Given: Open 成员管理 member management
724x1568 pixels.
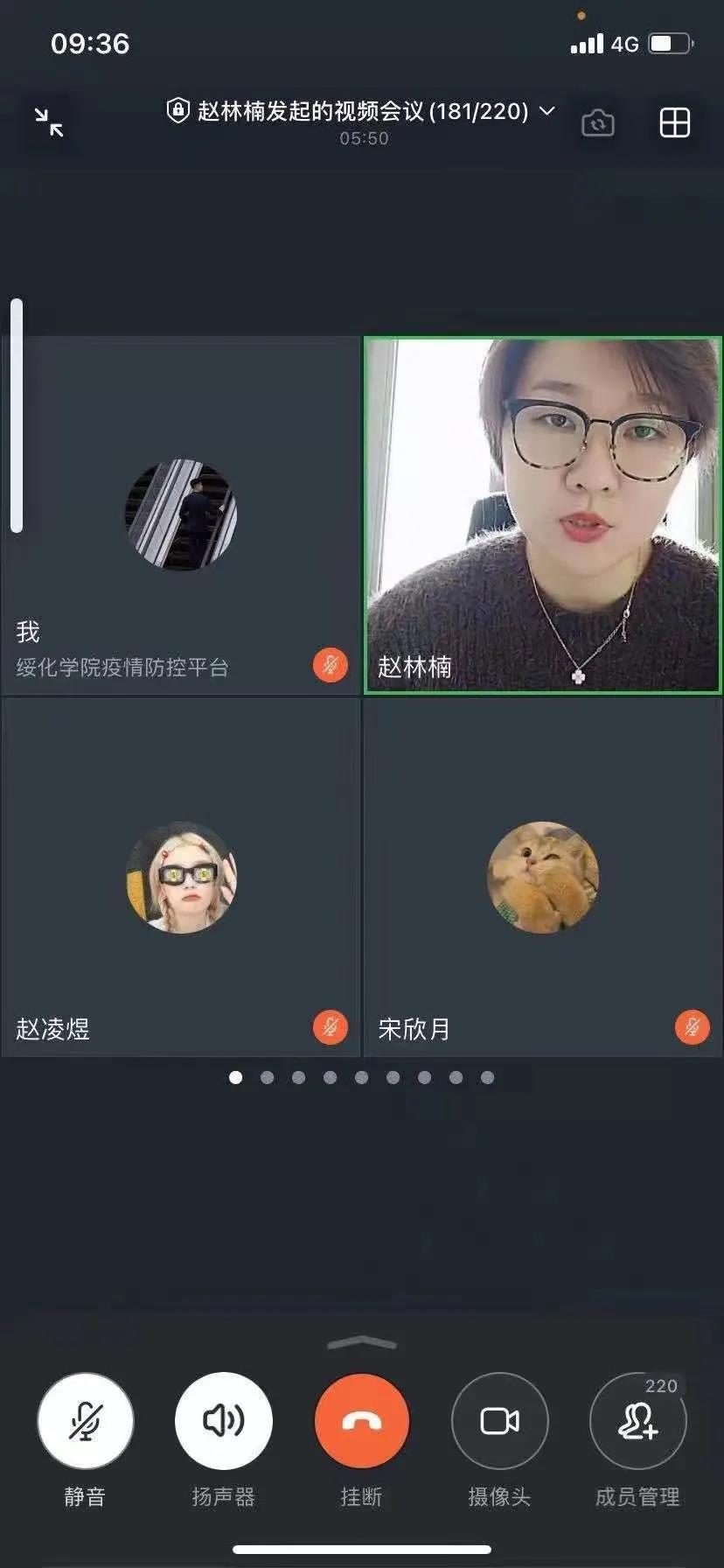Looking at the screenshot, I should click(x=637, y=1421).
